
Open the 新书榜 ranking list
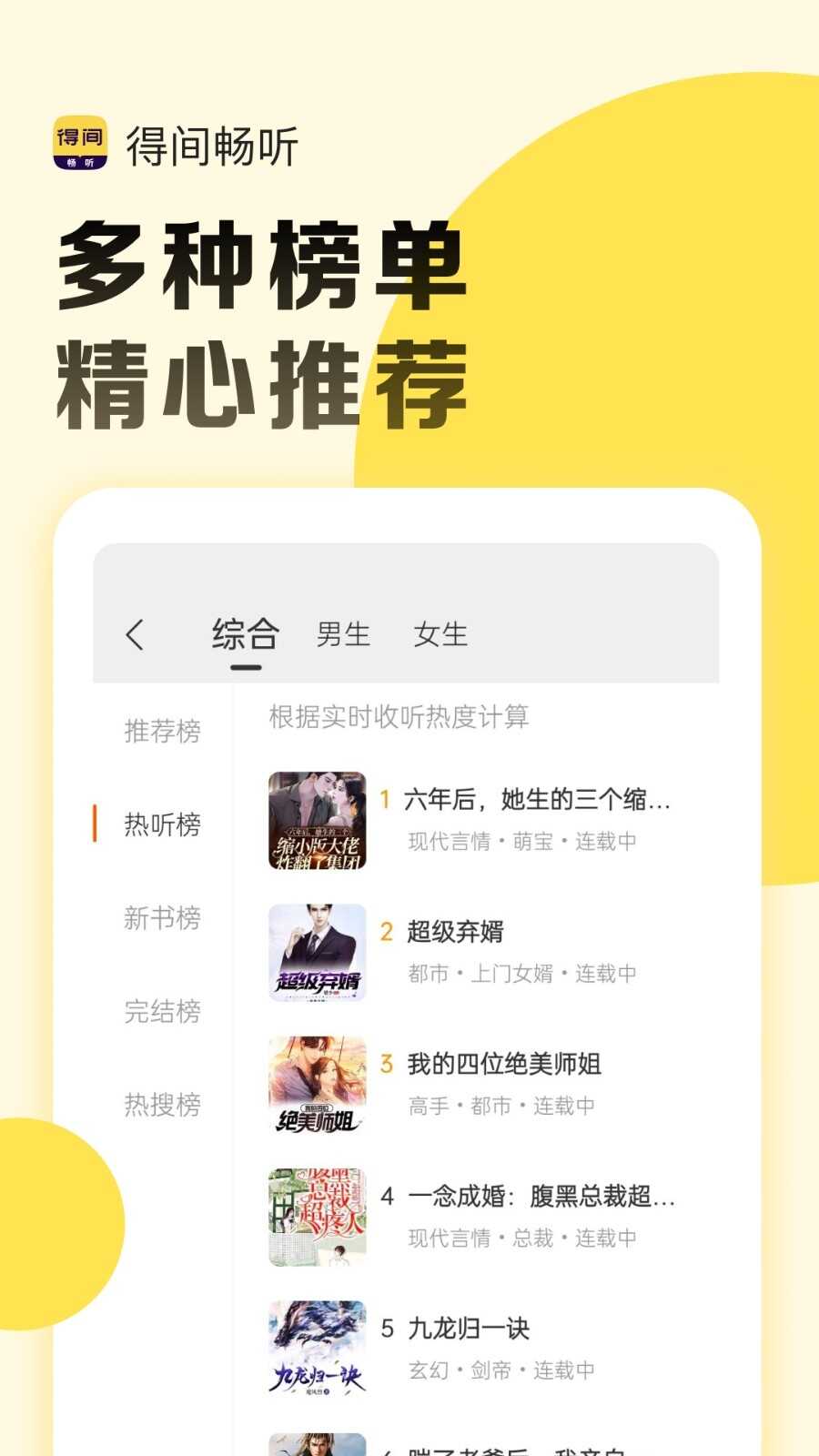pyautogui.click(x=160, y=919)
